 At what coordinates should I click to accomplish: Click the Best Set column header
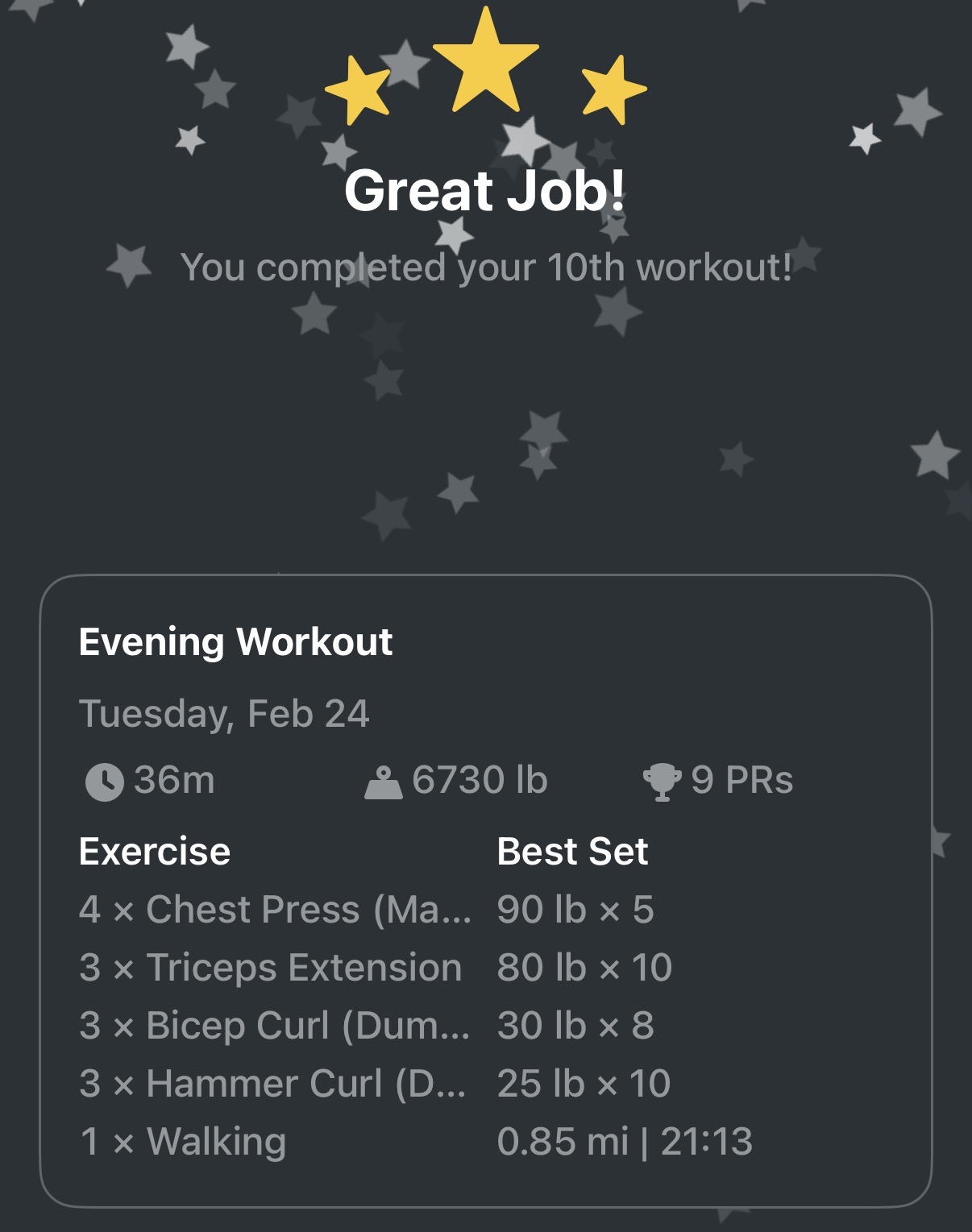572,850
